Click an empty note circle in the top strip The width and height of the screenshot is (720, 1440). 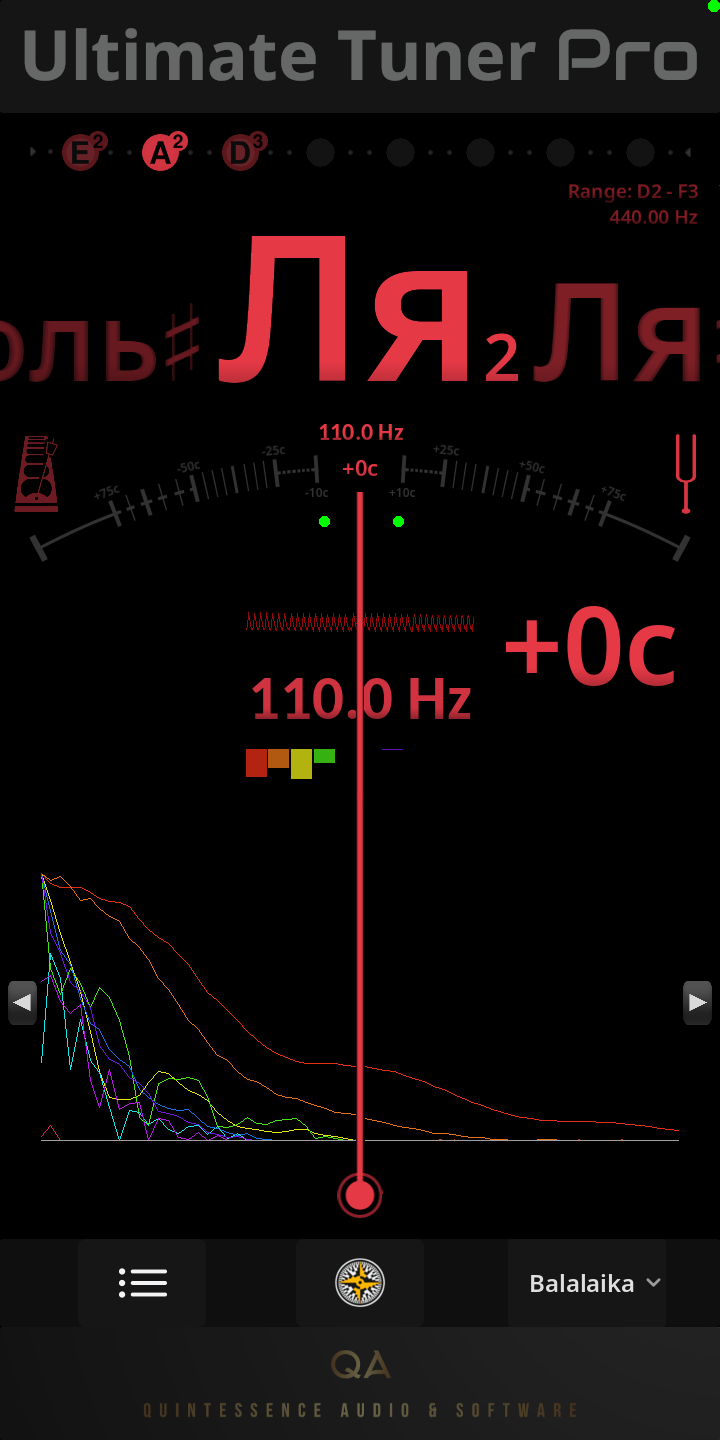[x=320, y=152]
